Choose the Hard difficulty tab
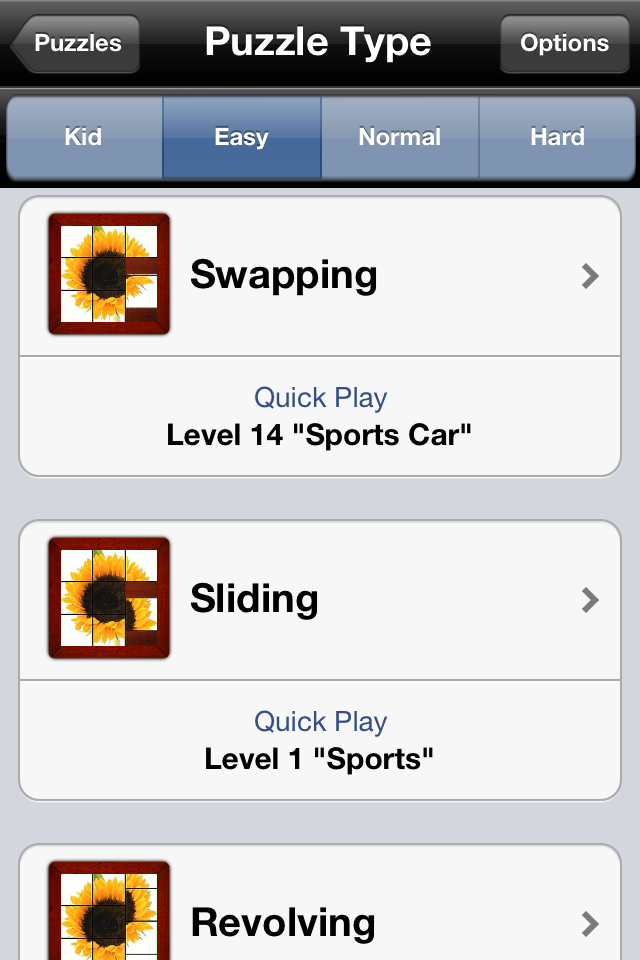Screen dimensions: 640x960 click(557, 137)
